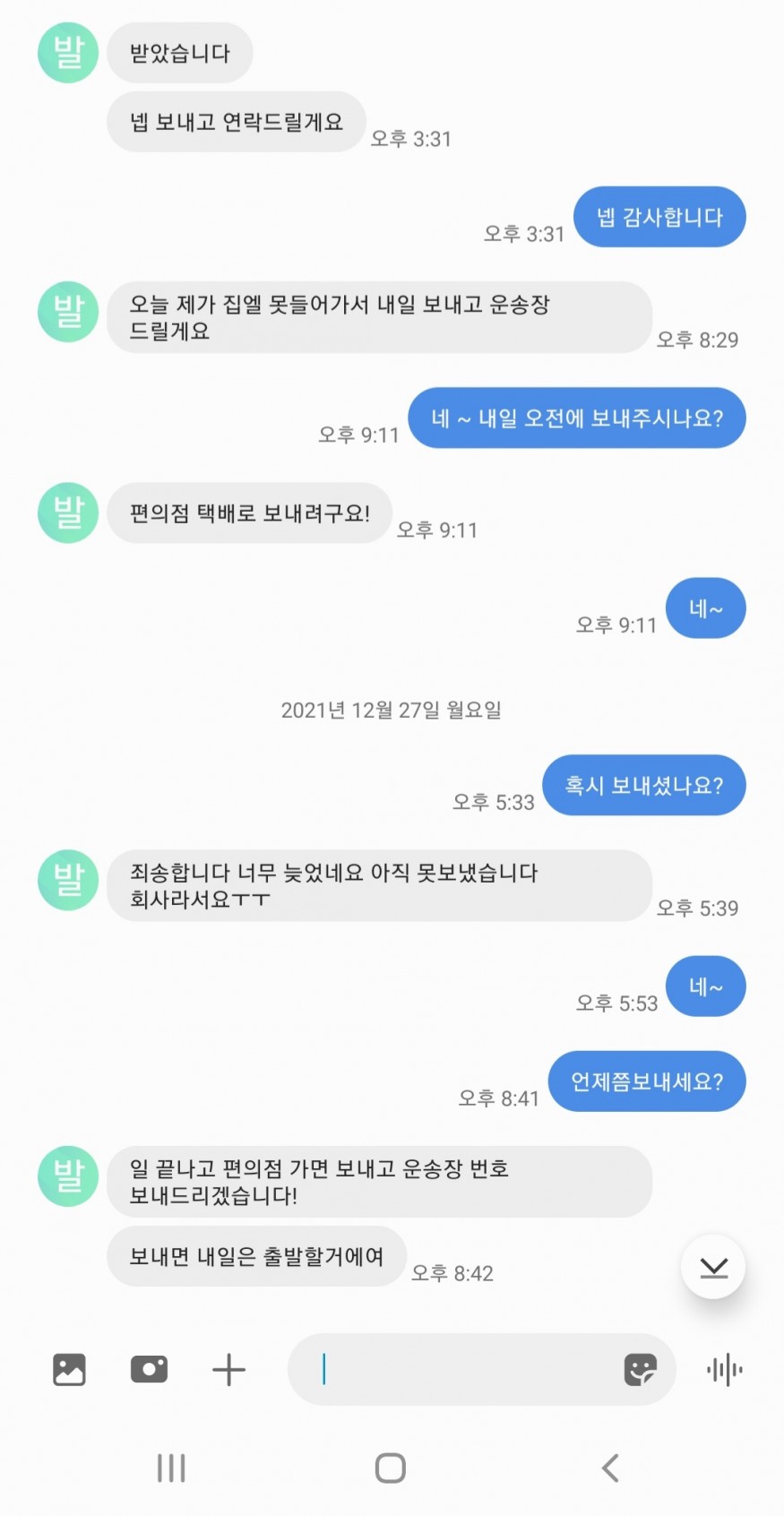Viewport: 784px width, 1516px height.
Task: Open the camera to take a photo
Action: (149, 1369)
